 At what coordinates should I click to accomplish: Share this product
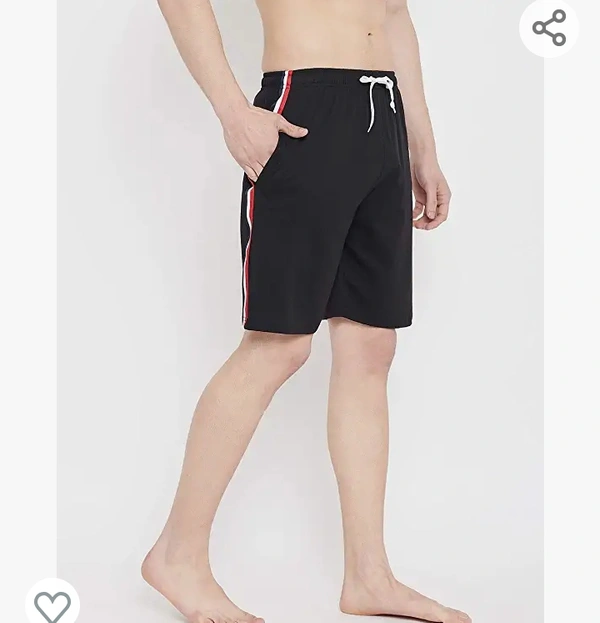coord(549,28)
